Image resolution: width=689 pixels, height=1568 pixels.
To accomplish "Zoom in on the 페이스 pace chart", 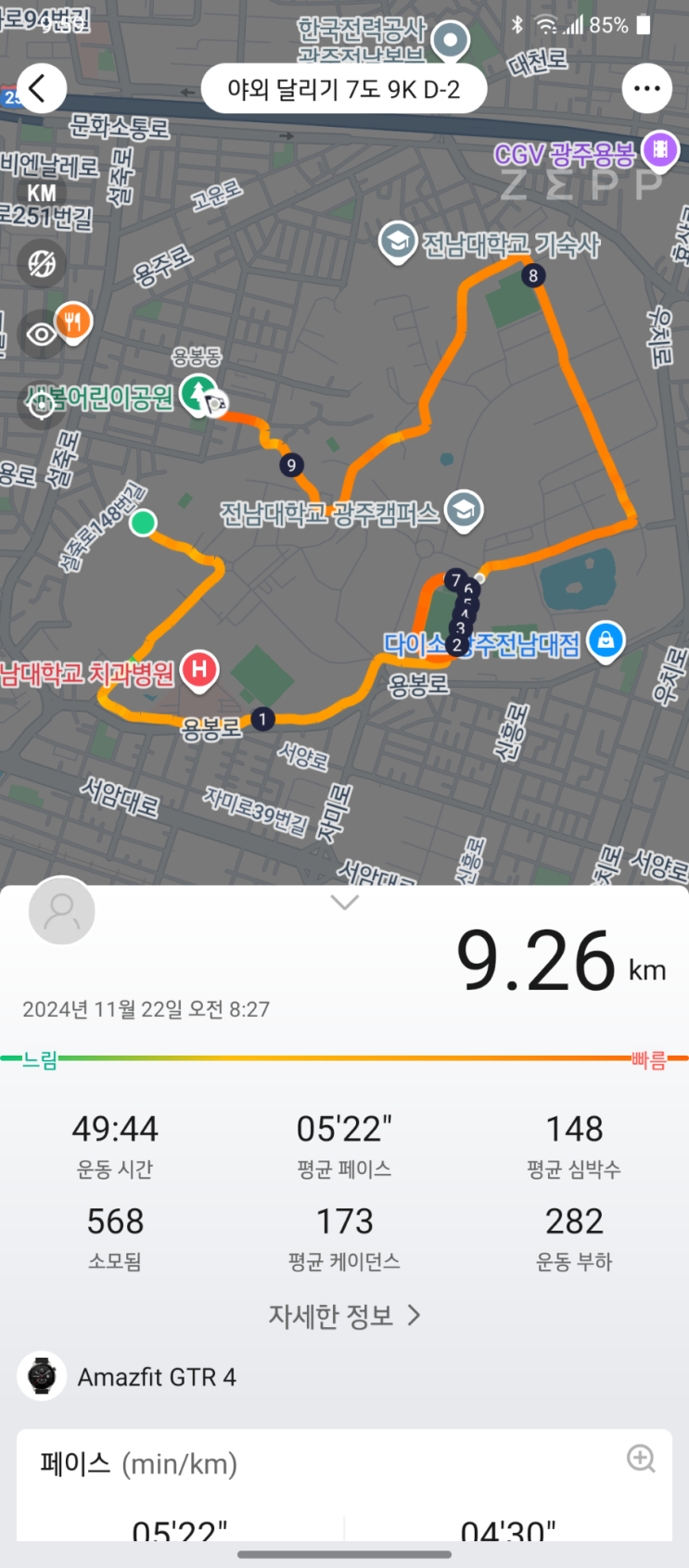I will 641,1459.
